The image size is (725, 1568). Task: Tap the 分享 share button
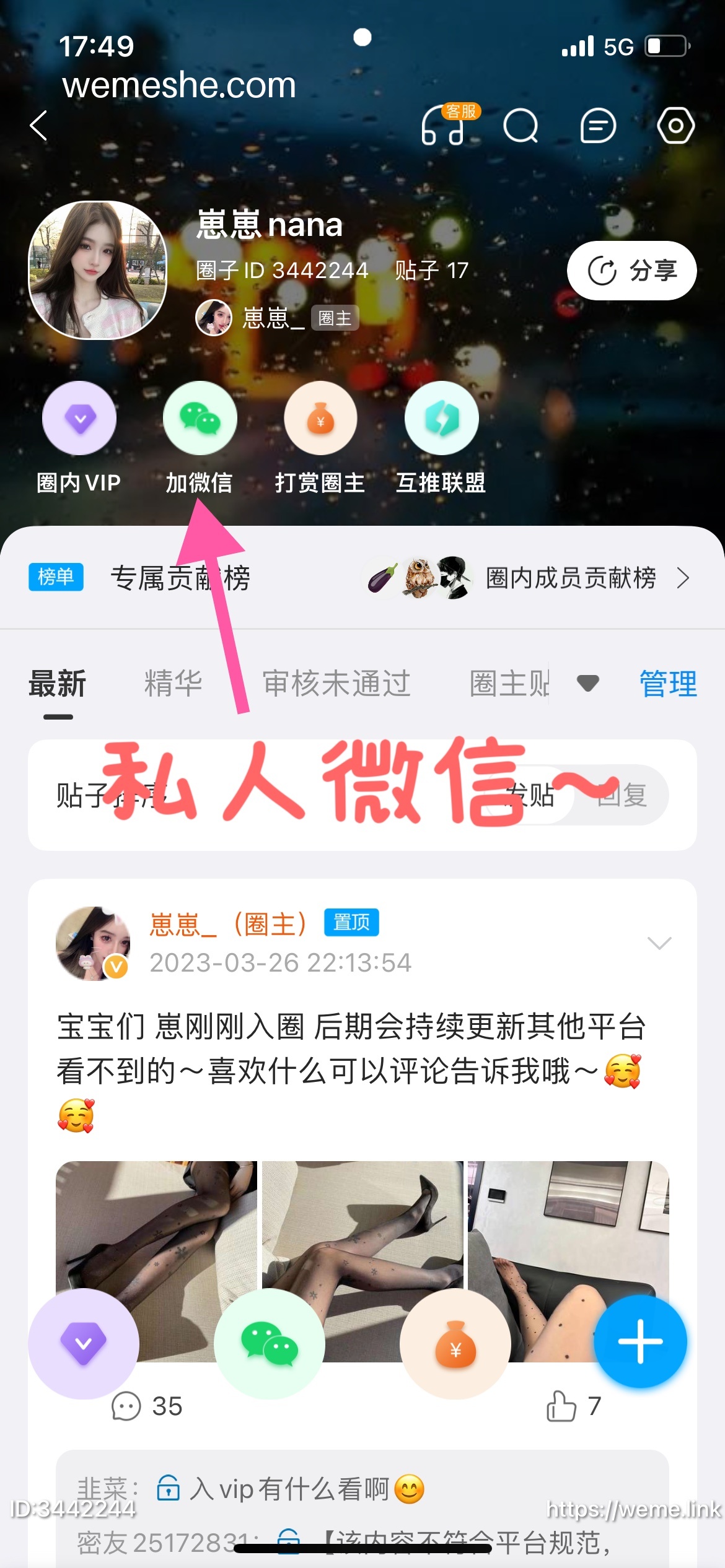[x=631, y=271]
